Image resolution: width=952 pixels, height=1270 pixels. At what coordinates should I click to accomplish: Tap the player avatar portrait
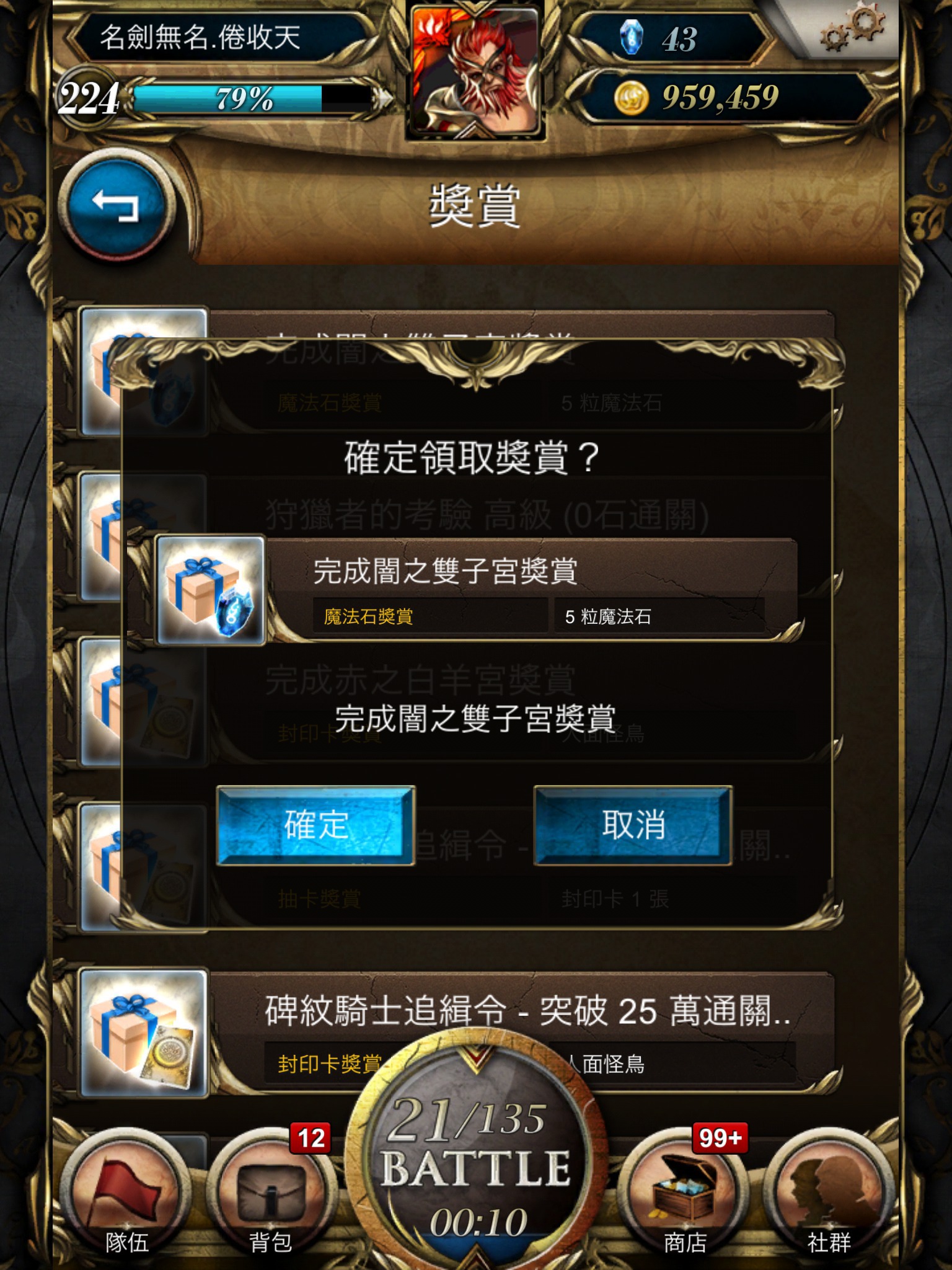(x=475, y=68)
